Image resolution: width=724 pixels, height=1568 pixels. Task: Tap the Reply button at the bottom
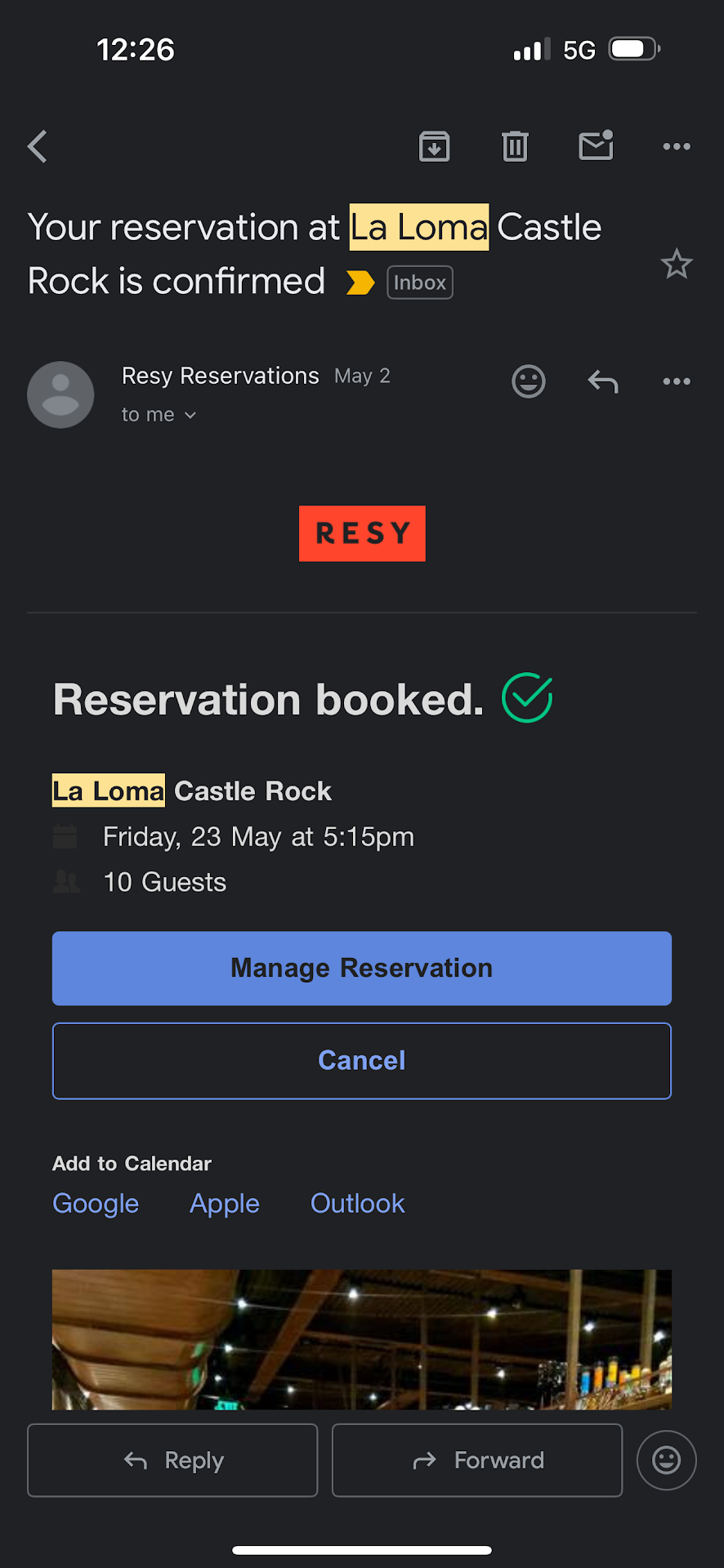click(172, 1460)
